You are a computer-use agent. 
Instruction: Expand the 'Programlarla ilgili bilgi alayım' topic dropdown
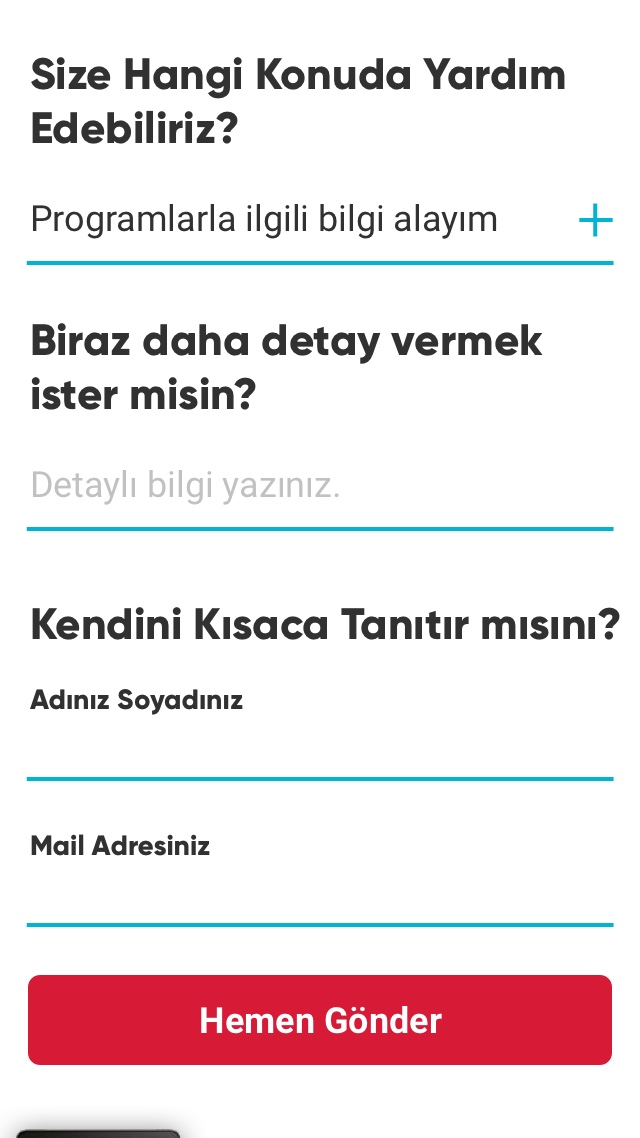coord(595,220)
